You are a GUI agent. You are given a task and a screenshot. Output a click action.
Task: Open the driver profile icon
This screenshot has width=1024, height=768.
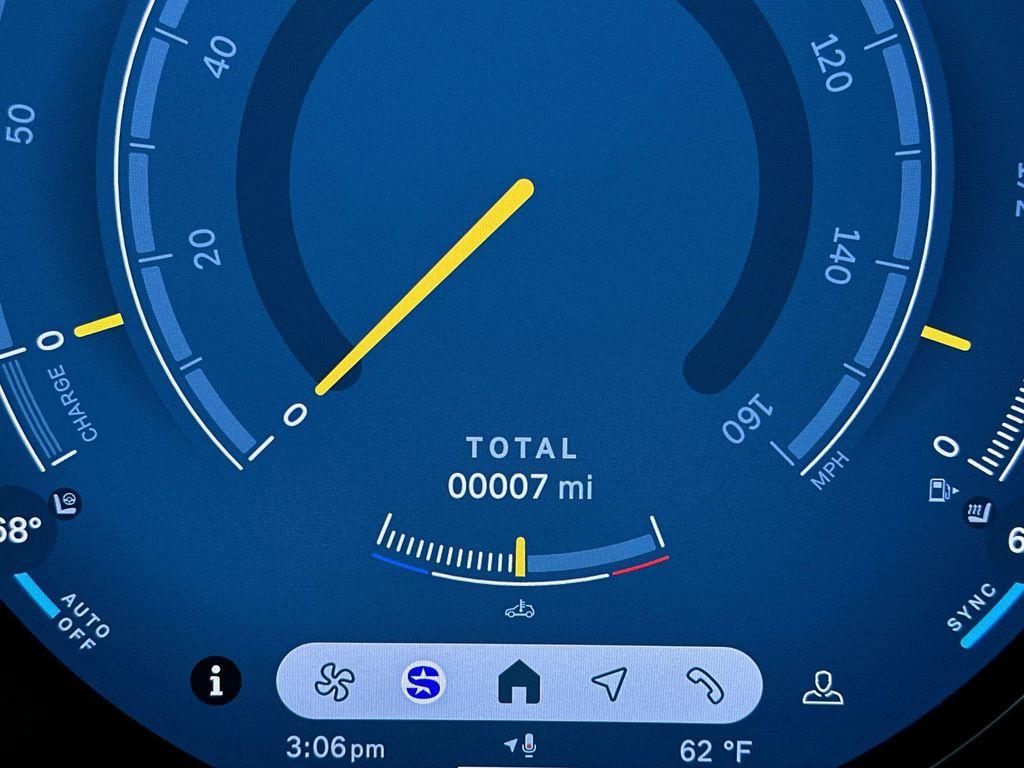pos(822,687)
